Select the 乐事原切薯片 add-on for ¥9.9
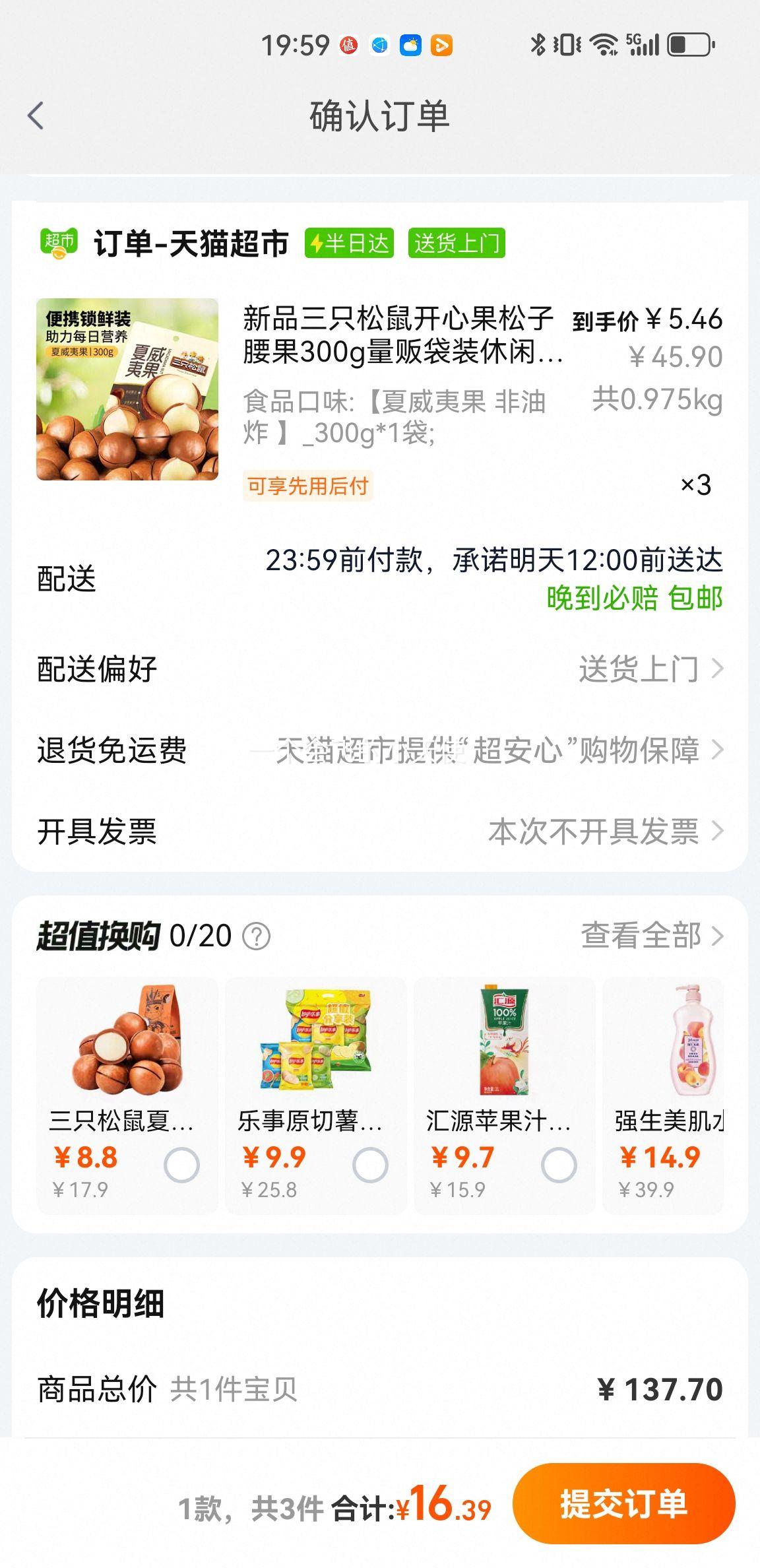 [x=370, y=1165]
